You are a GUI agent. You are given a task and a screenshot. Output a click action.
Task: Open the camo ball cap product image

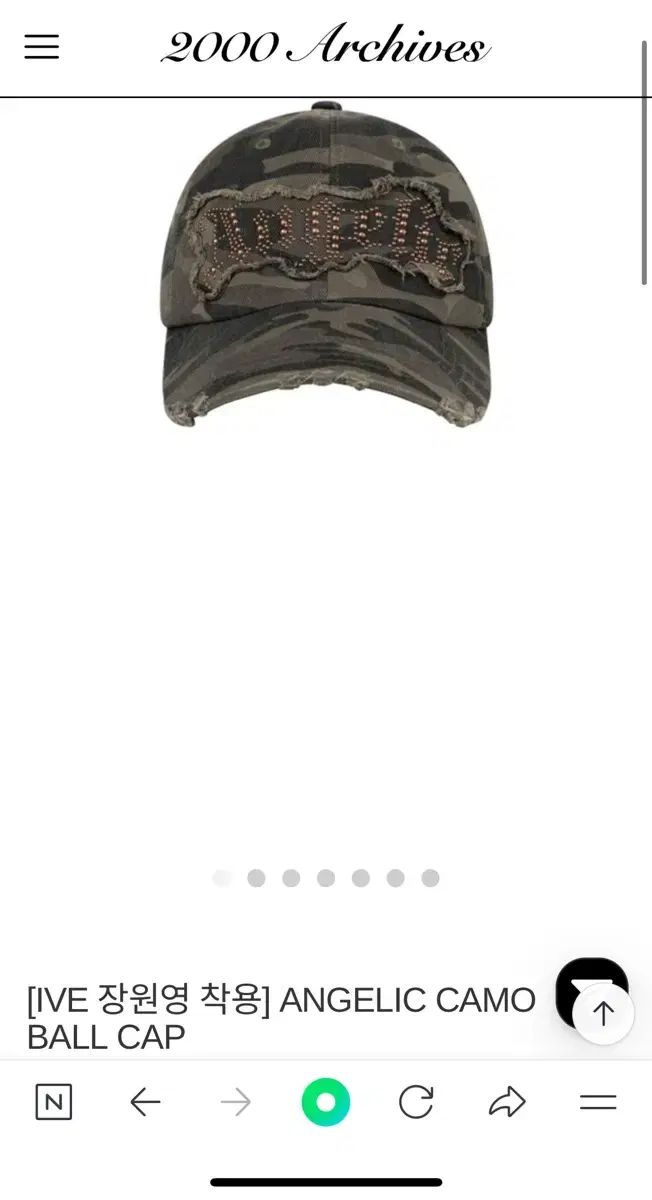tap(326, 265)
